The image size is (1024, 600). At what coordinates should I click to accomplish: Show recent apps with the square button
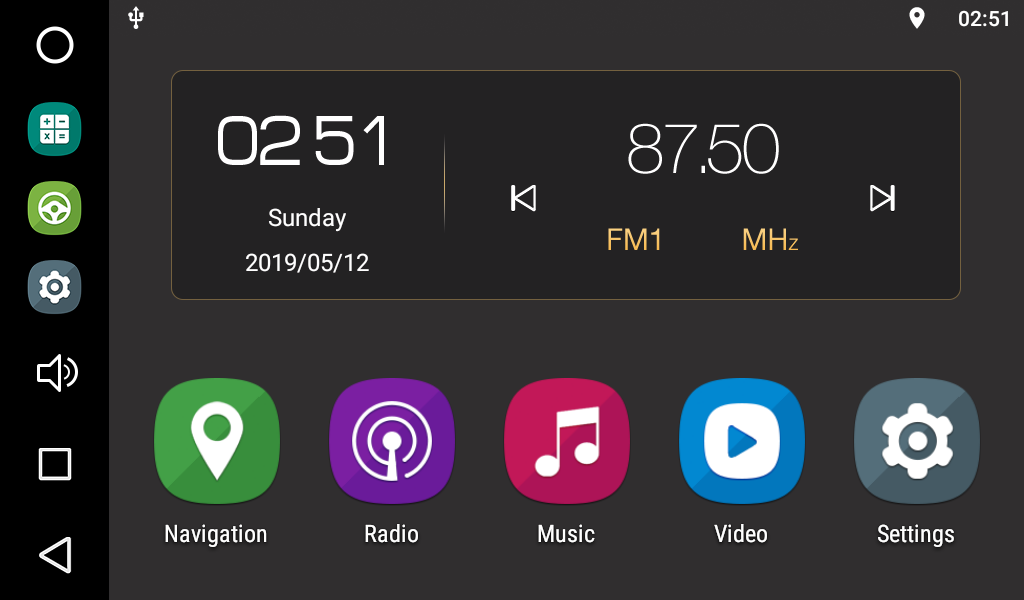coord(55,464)
